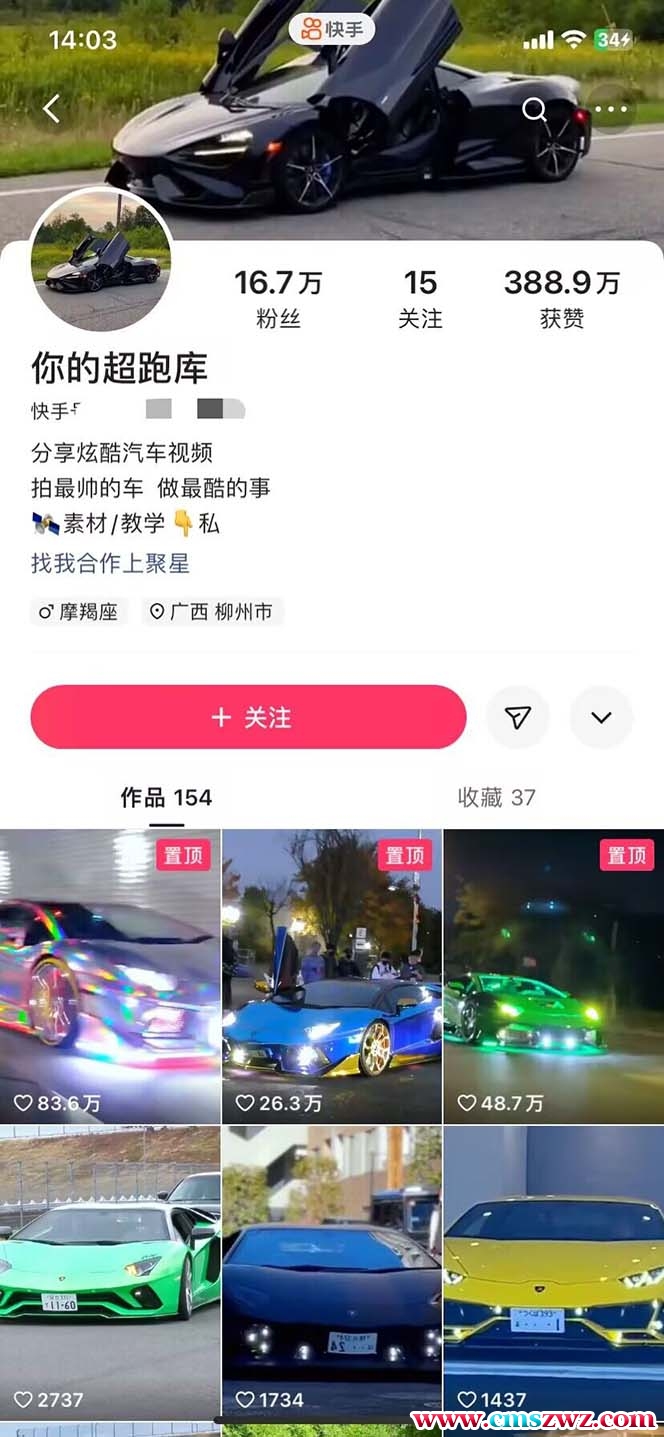Open the video with 1734 likes
The height and width of the screenshot is (1437, 664).
coord(332,1270)
